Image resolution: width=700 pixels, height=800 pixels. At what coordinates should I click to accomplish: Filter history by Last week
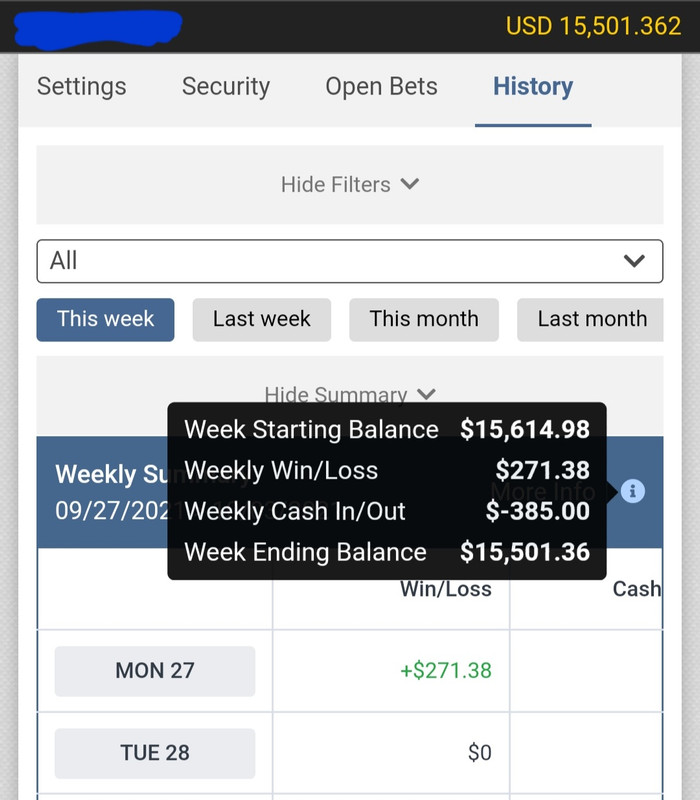coord(262,320)
